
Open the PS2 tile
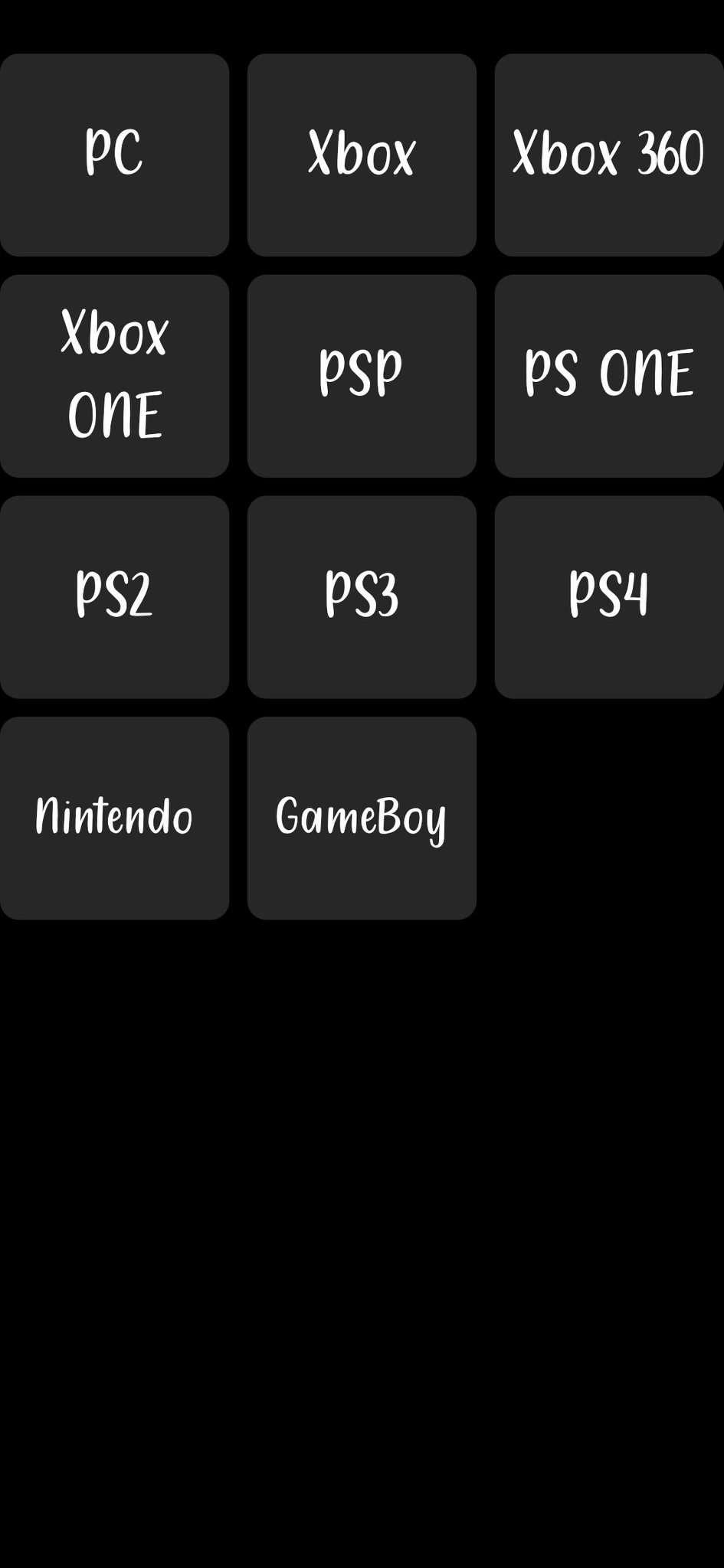(x=114, y=596)
